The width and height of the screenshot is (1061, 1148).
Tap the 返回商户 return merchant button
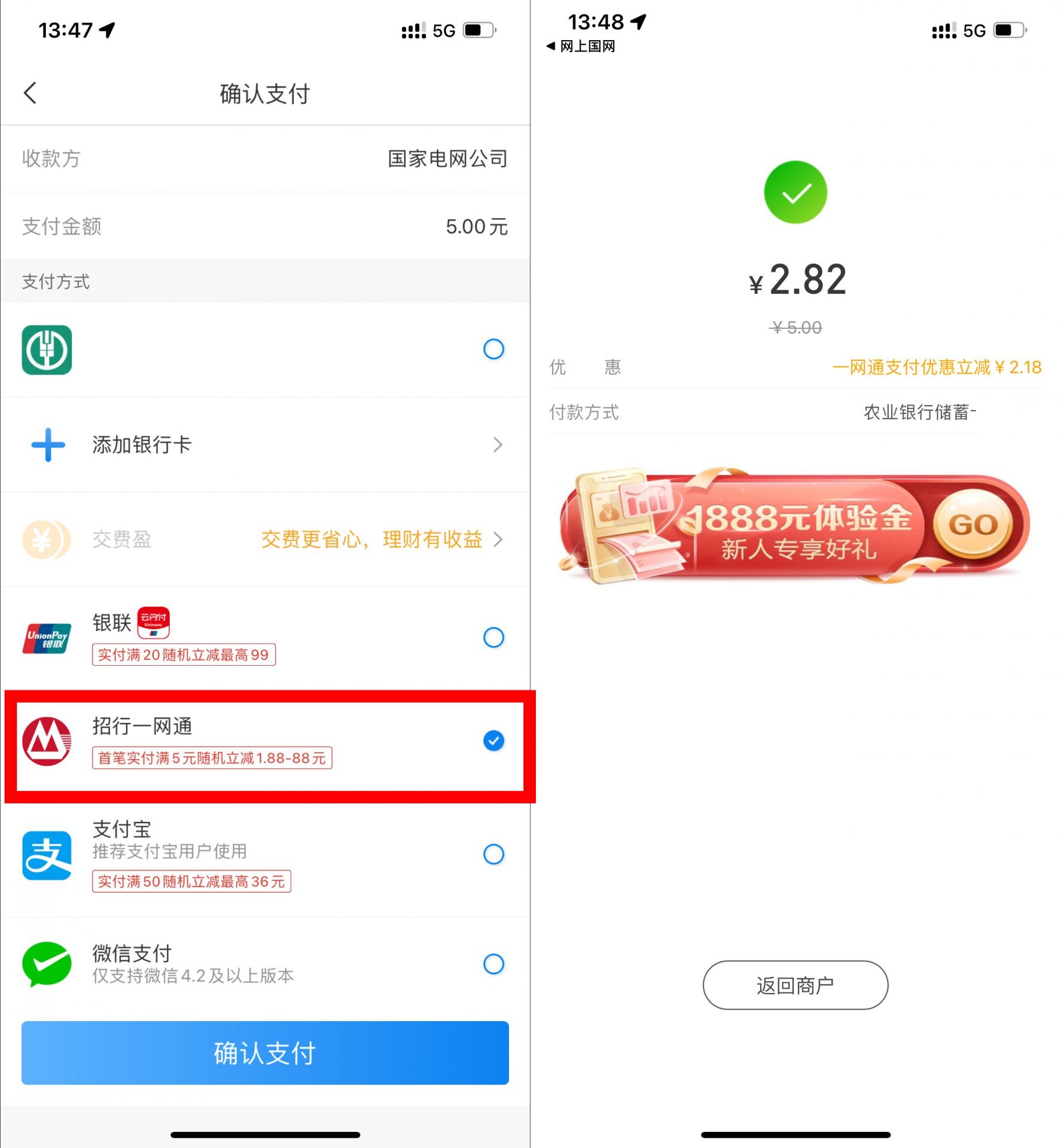point(795,985)
